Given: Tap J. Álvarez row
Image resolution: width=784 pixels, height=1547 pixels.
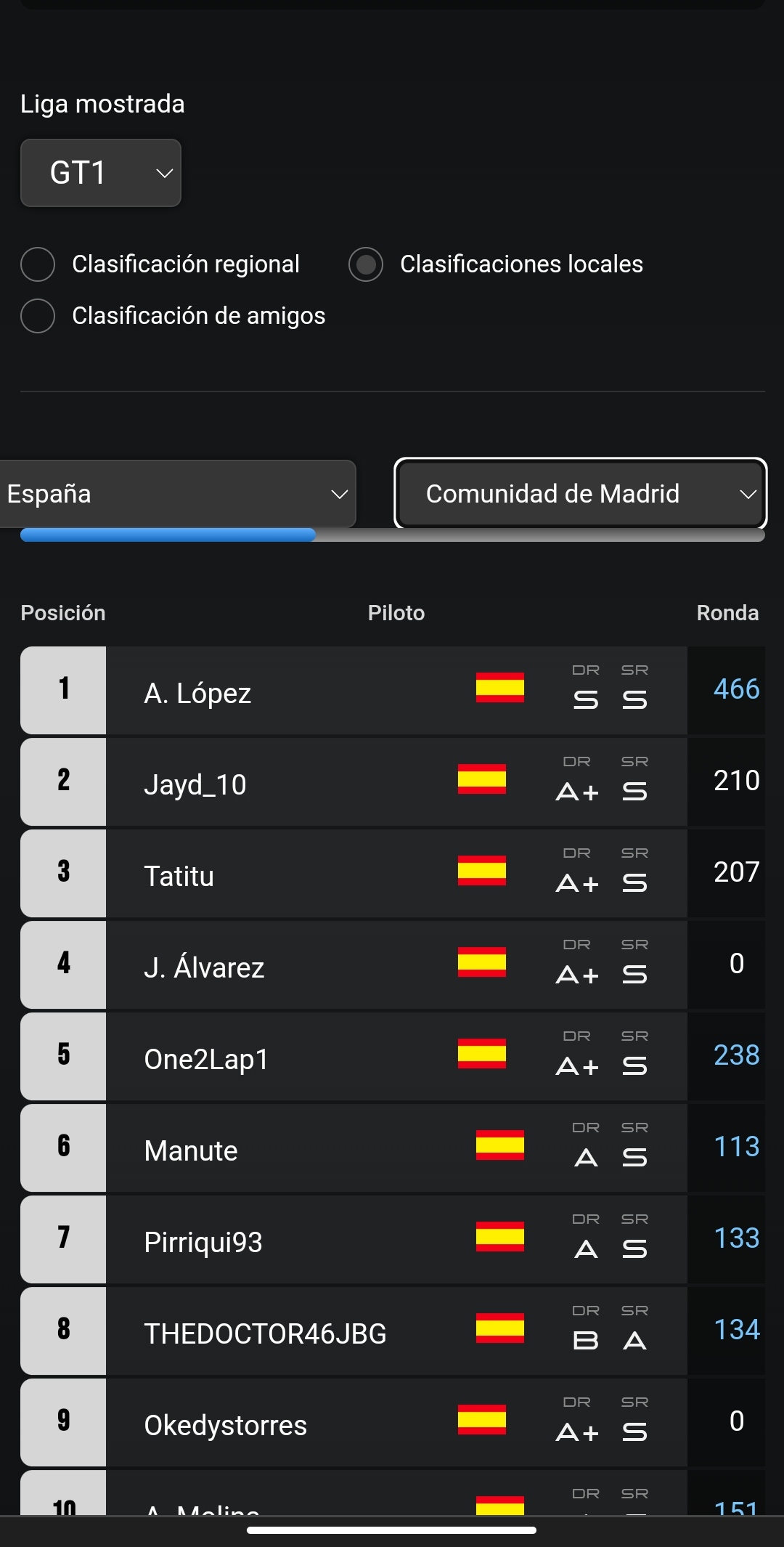Looking at the screenshot, I should tap(393, 965).
